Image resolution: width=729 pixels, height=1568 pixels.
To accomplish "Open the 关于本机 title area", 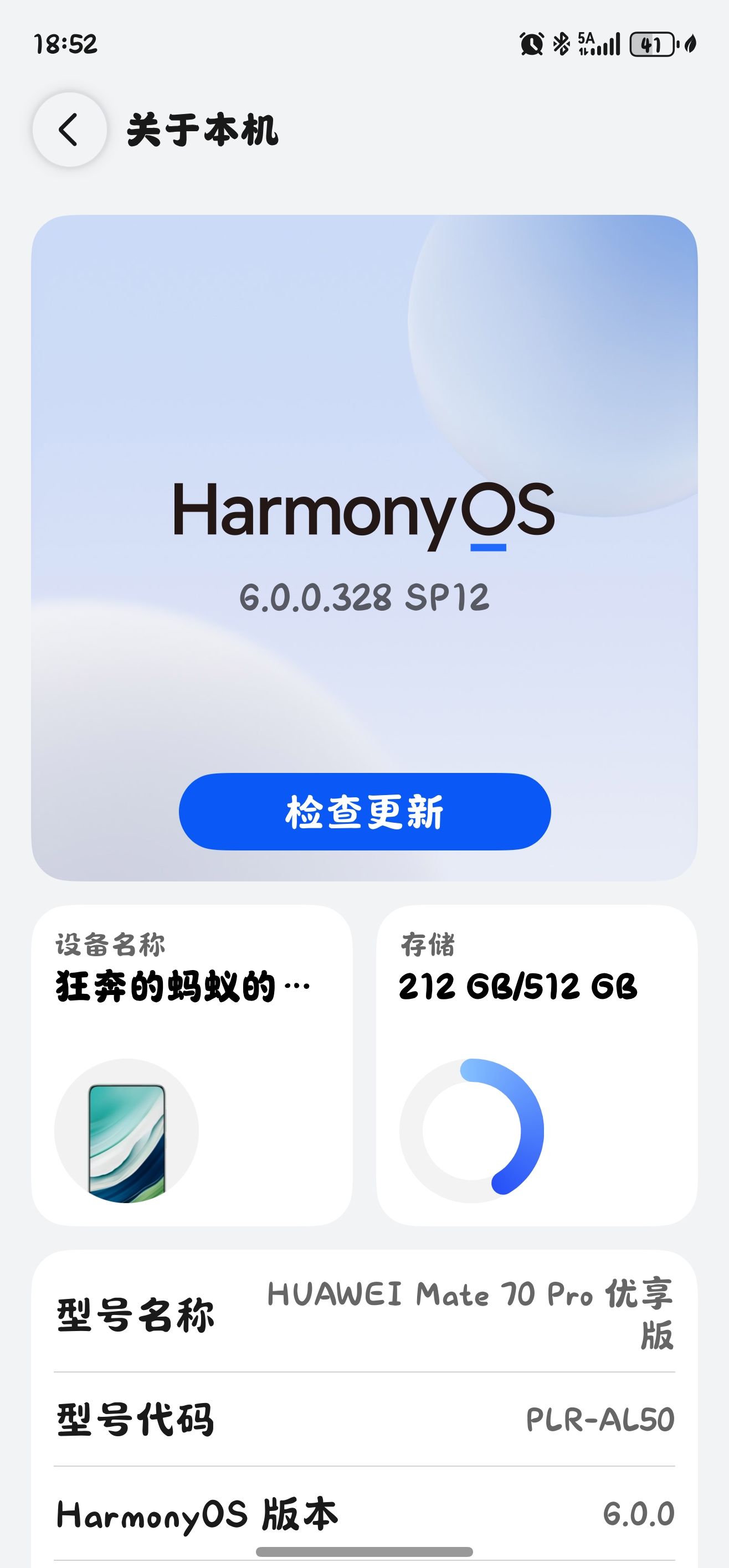I will (x=201, y=130).
